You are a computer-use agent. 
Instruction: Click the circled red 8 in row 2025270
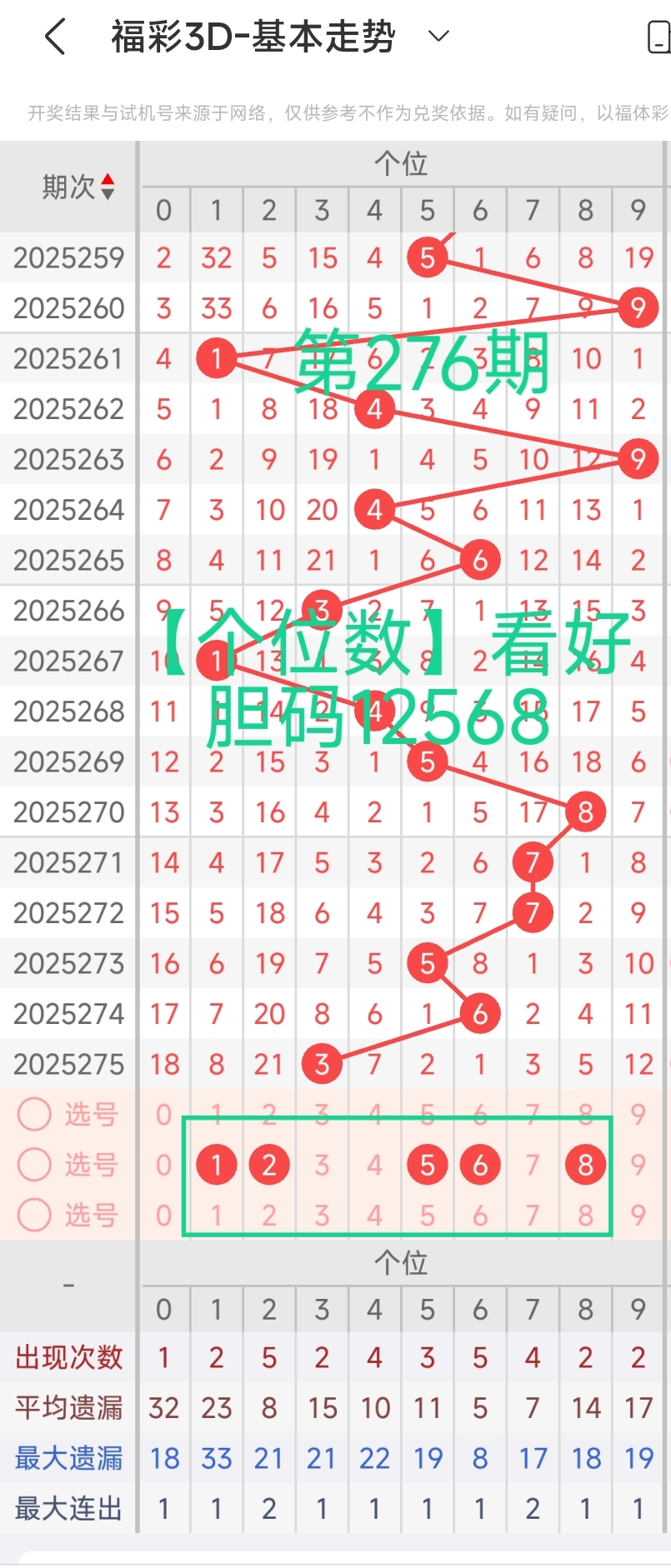point(584,812)
